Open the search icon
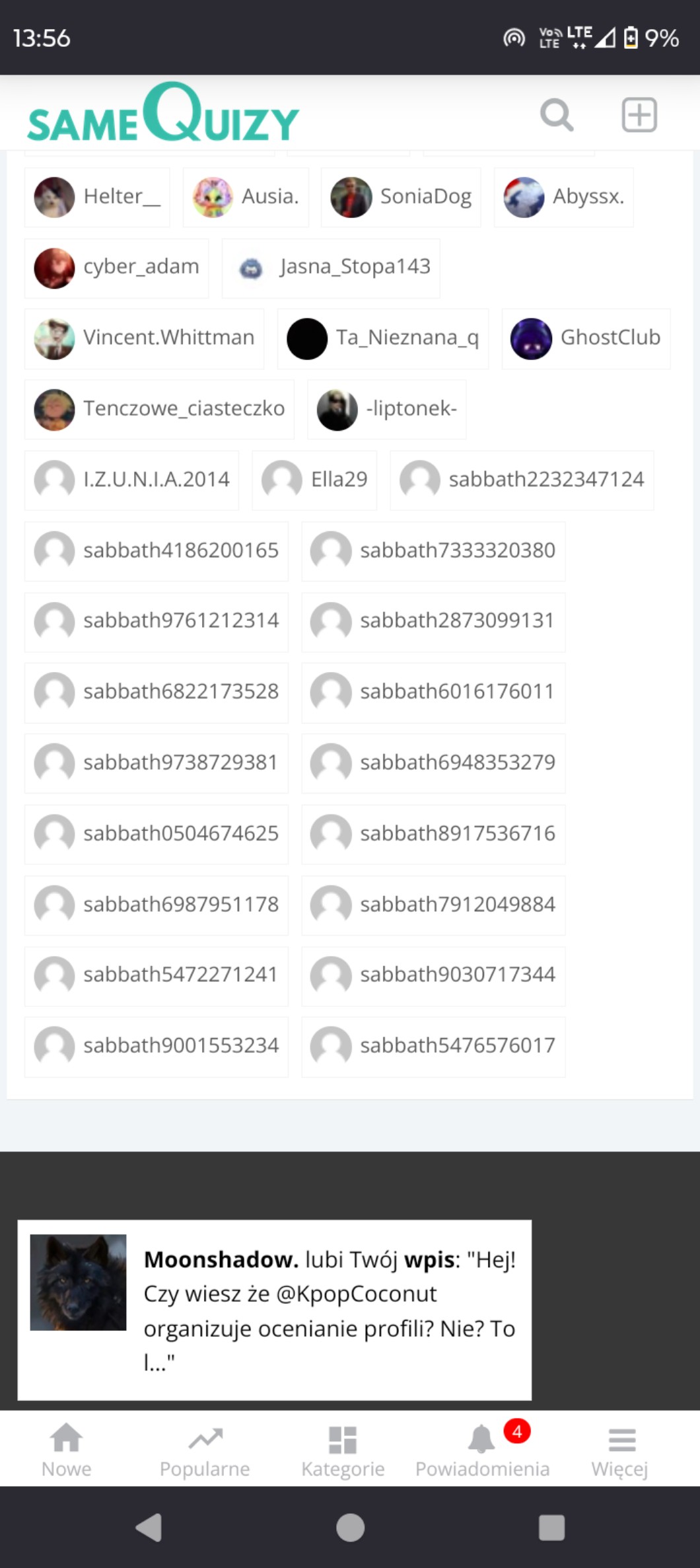Screen dimensions: 700x1568 557,115
